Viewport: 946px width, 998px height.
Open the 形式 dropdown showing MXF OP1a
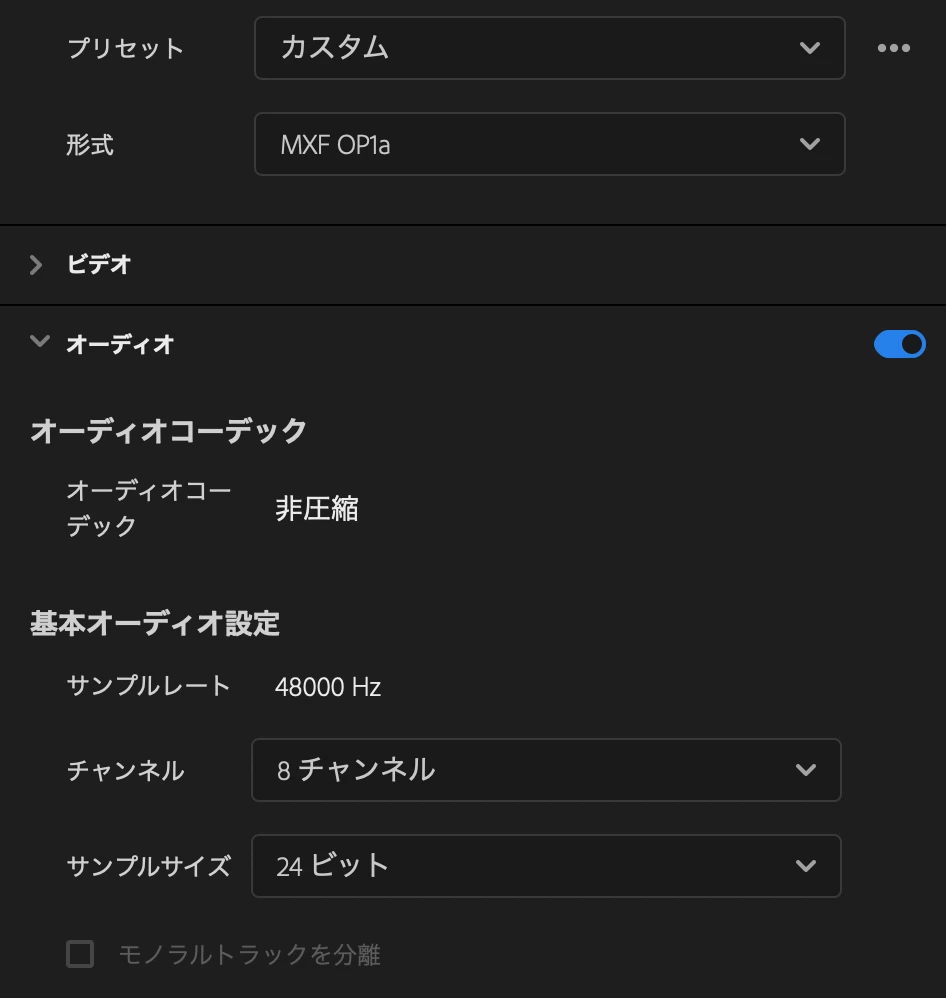[x=549, y=144]
